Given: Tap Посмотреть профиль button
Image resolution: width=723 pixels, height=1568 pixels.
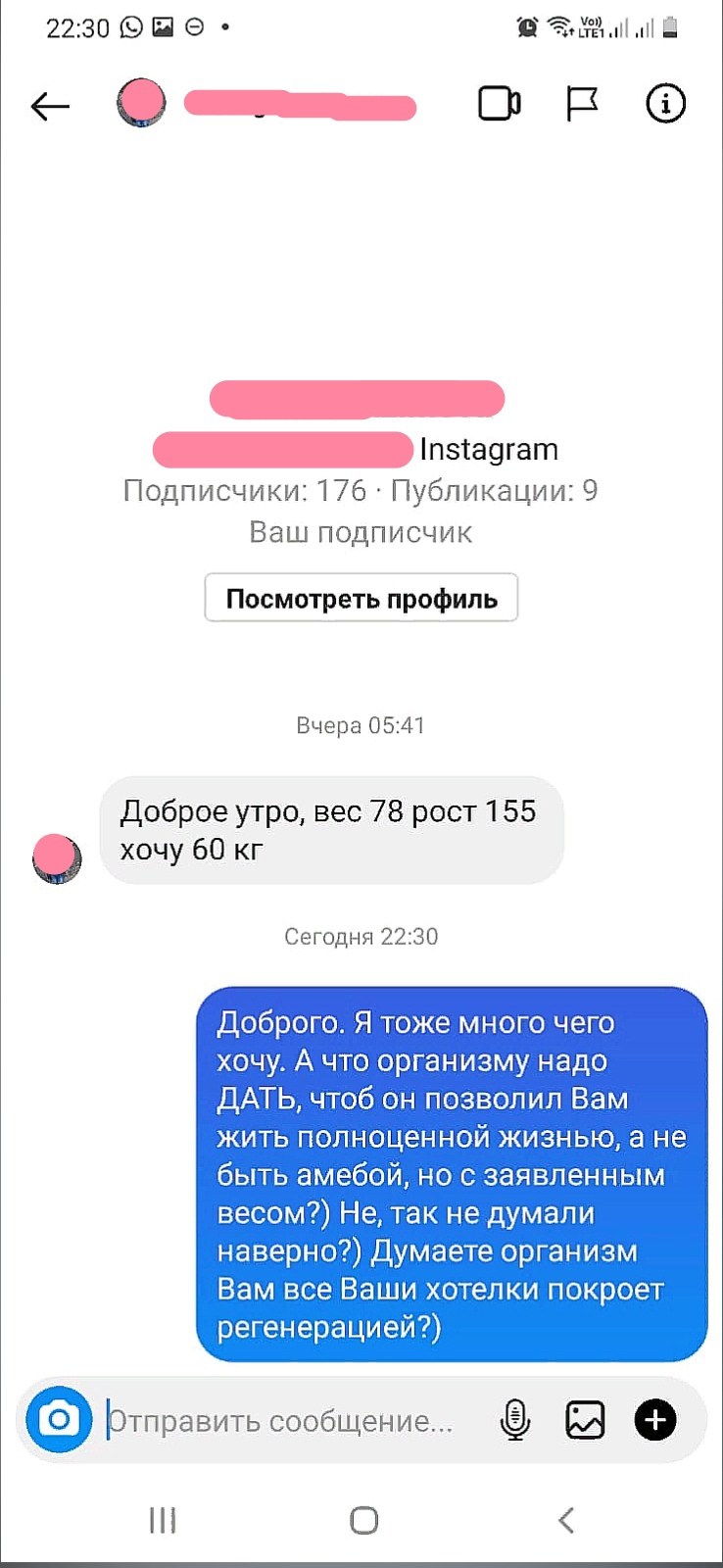Looking at the screenshot, I should pos(361,598).
